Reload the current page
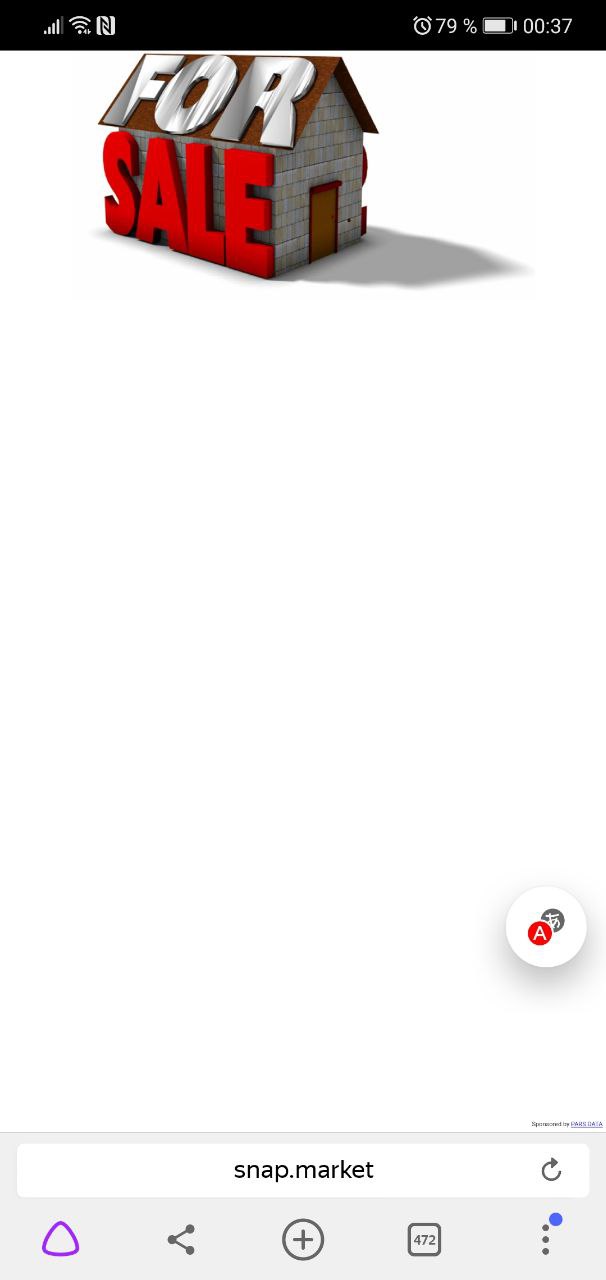This screenshot has width=606, height=1280. (551, 1170)
